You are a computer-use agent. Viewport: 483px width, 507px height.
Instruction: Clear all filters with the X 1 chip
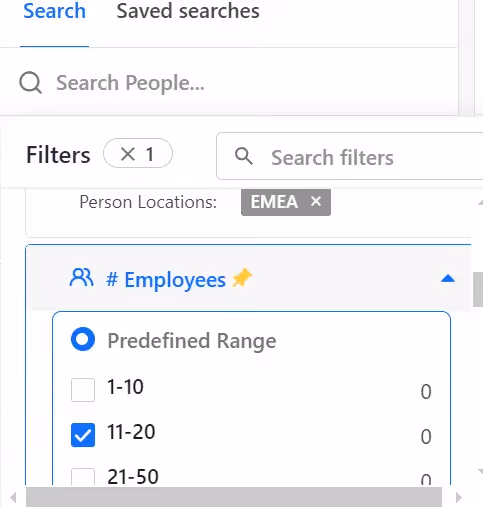coord(138,154)
